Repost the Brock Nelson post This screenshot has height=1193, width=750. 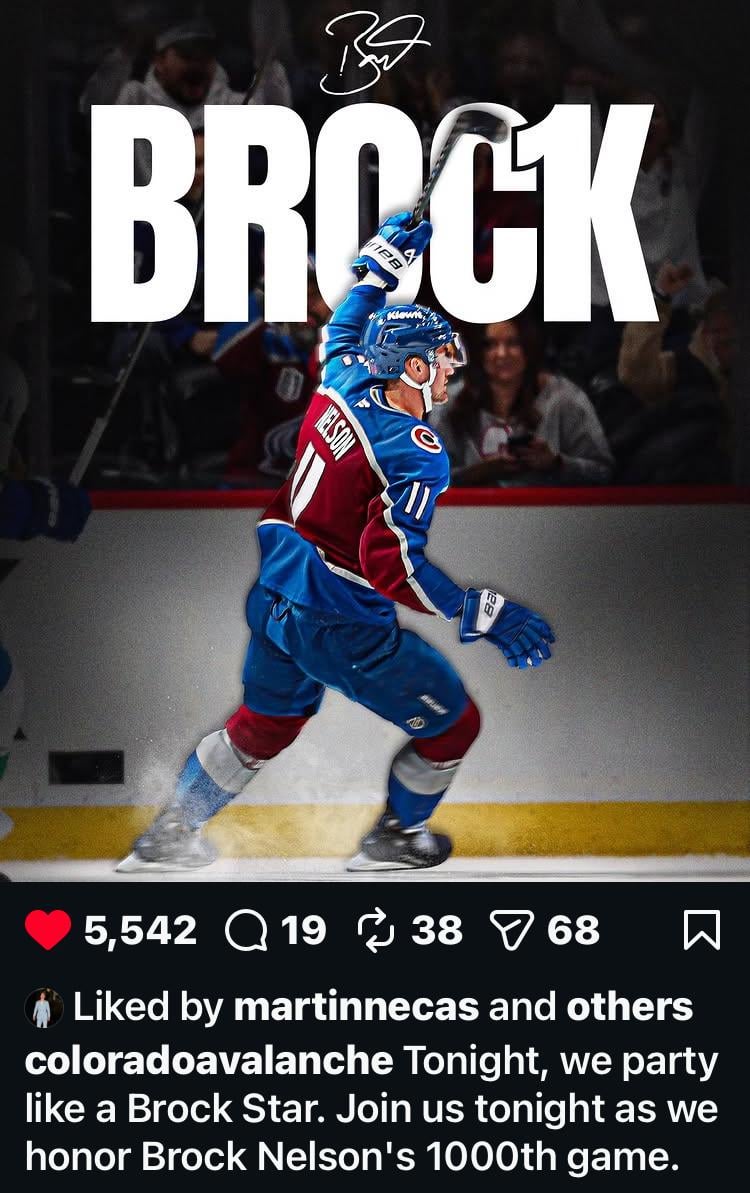pyautogui.click(x=376, y=932)
